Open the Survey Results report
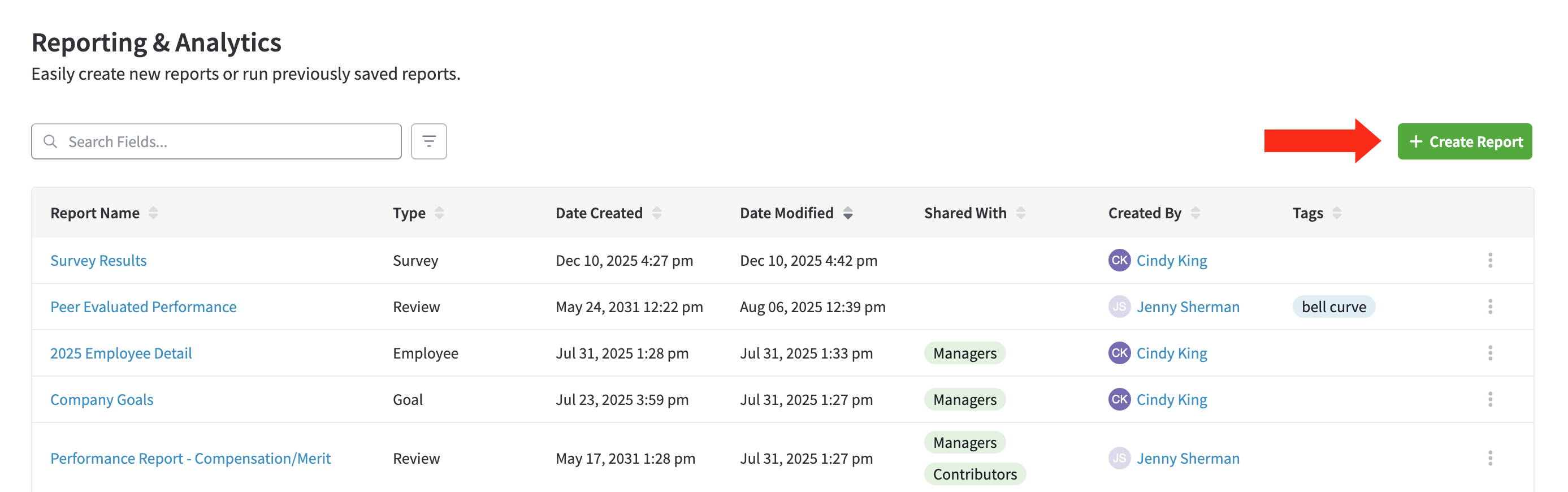1568x492 pixels. coord(98,261)
